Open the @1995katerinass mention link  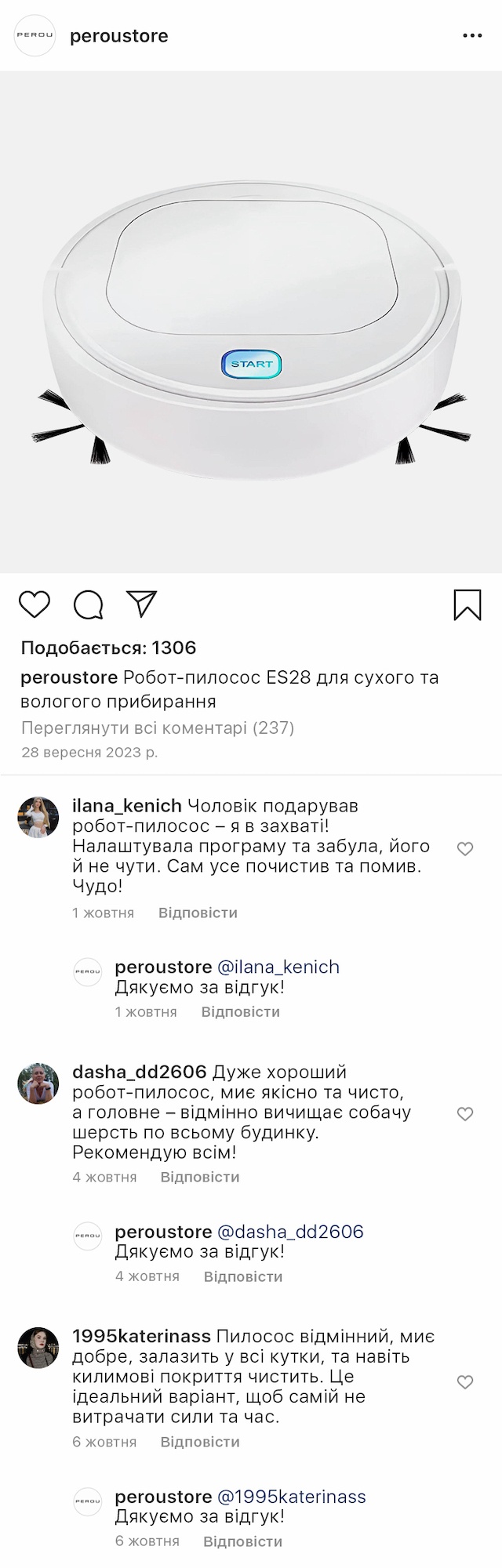point(291,1497)
